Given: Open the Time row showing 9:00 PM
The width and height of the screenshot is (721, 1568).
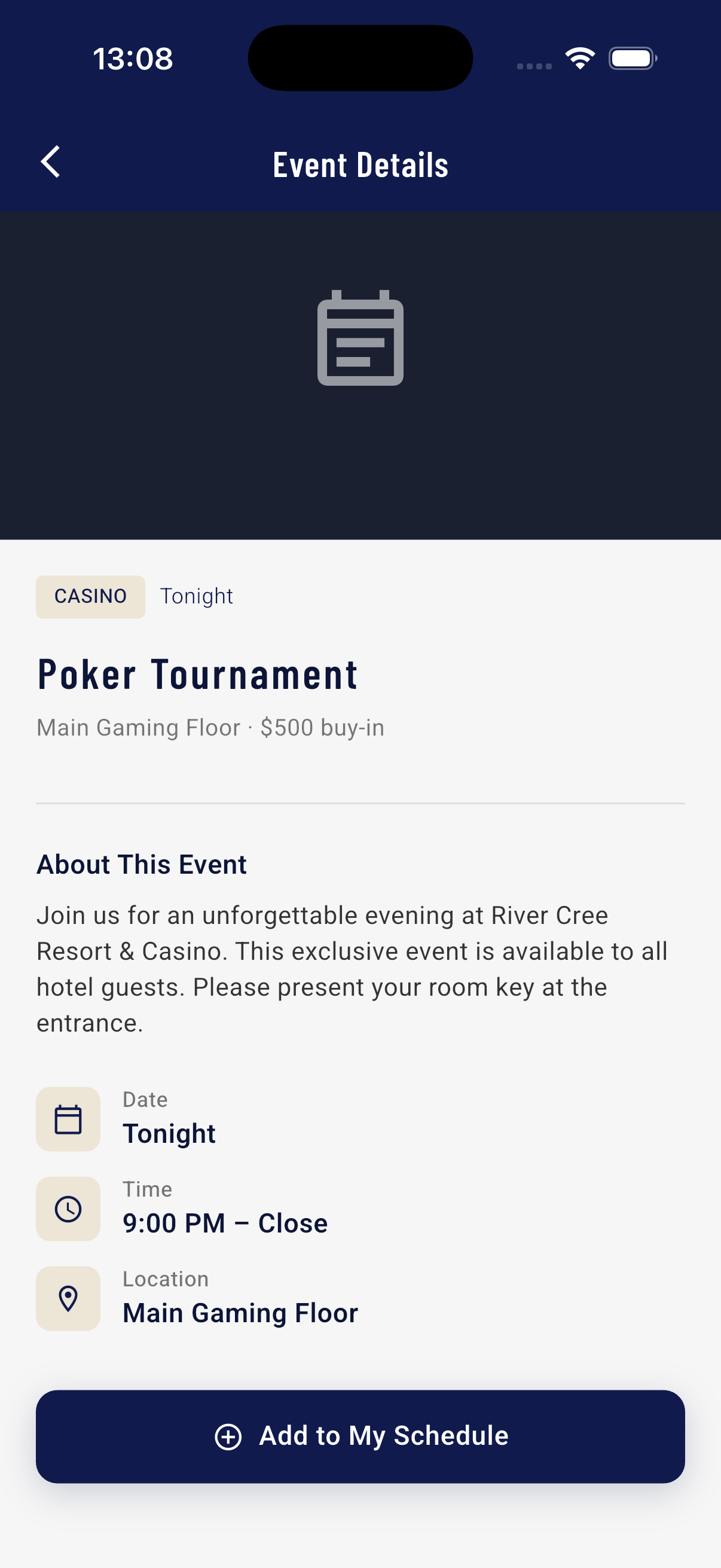Looking at the screenshot, I should pyautogui.click(x=225, y=1223).
